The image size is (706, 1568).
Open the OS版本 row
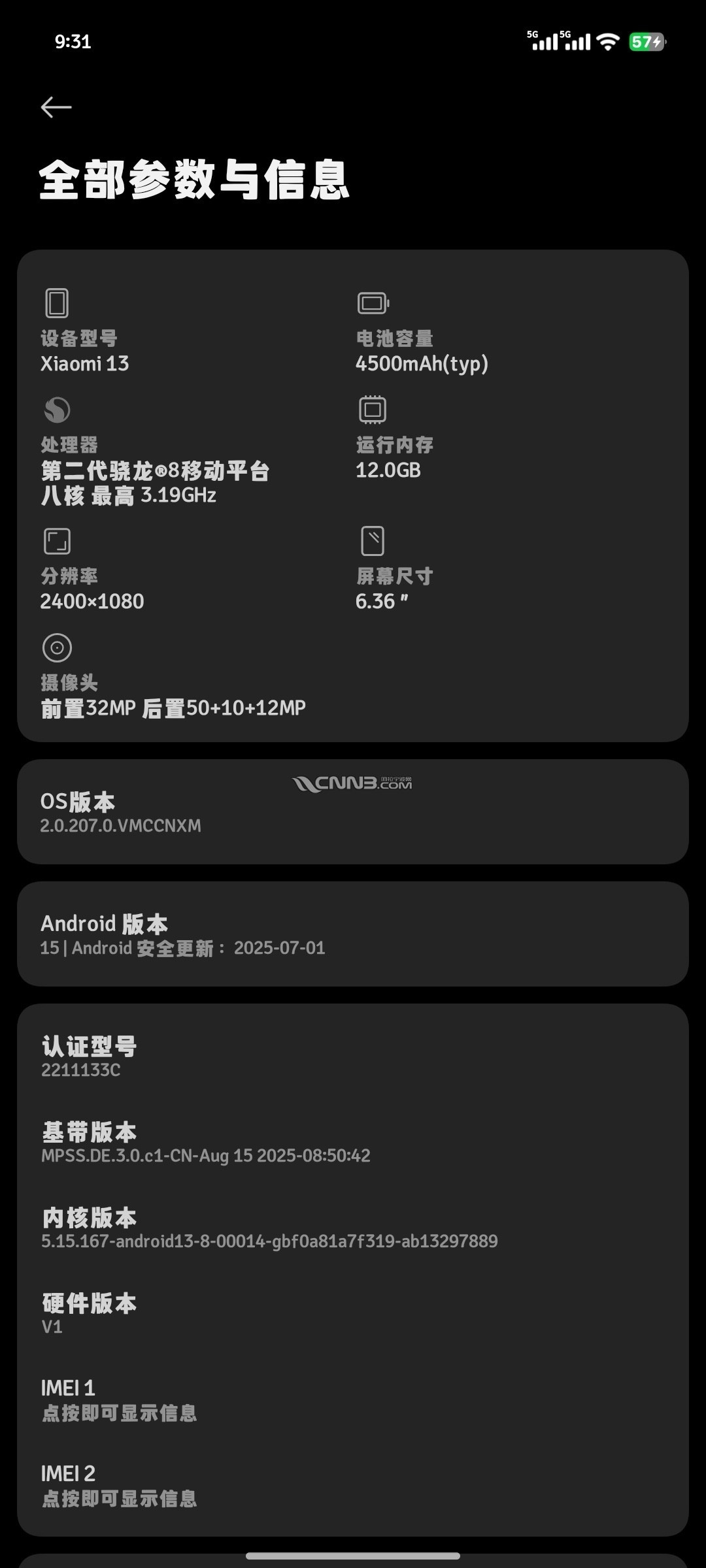352,812
